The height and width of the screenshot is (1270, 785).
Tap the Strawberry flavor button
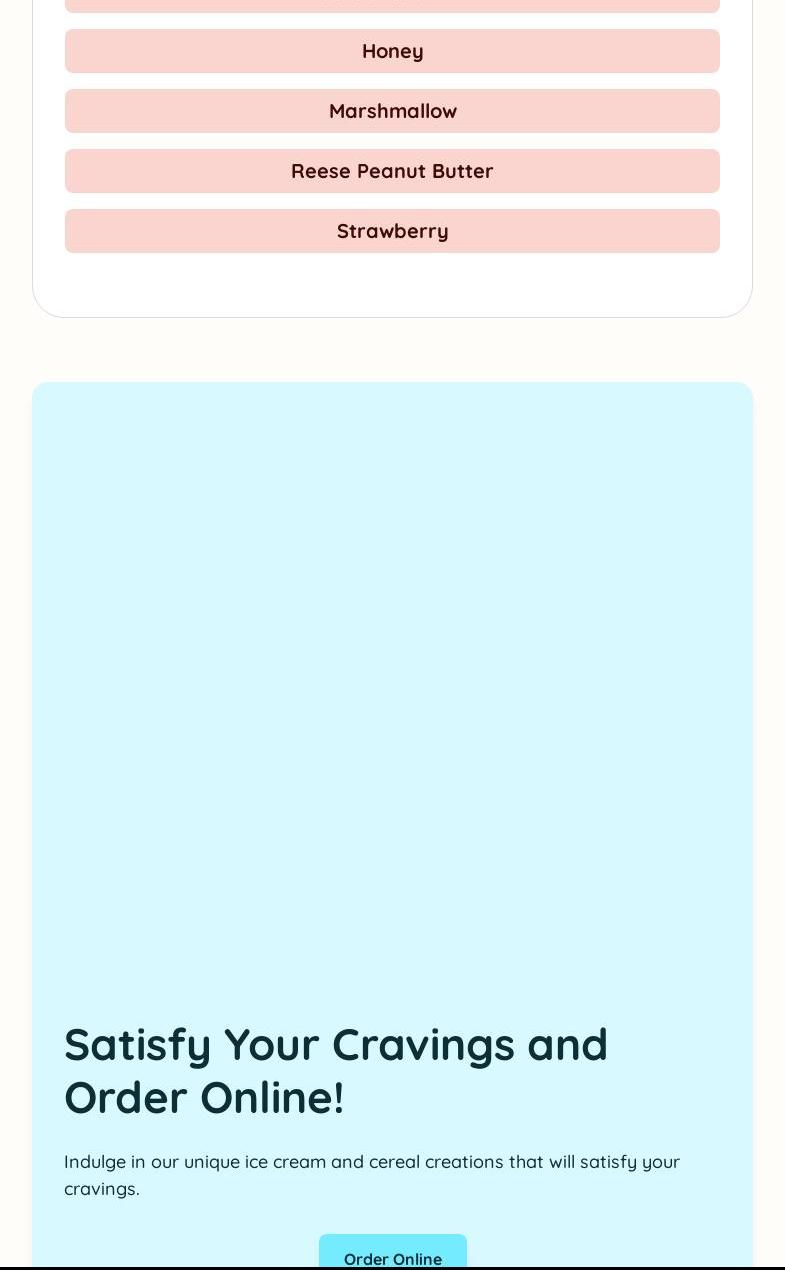392,231
